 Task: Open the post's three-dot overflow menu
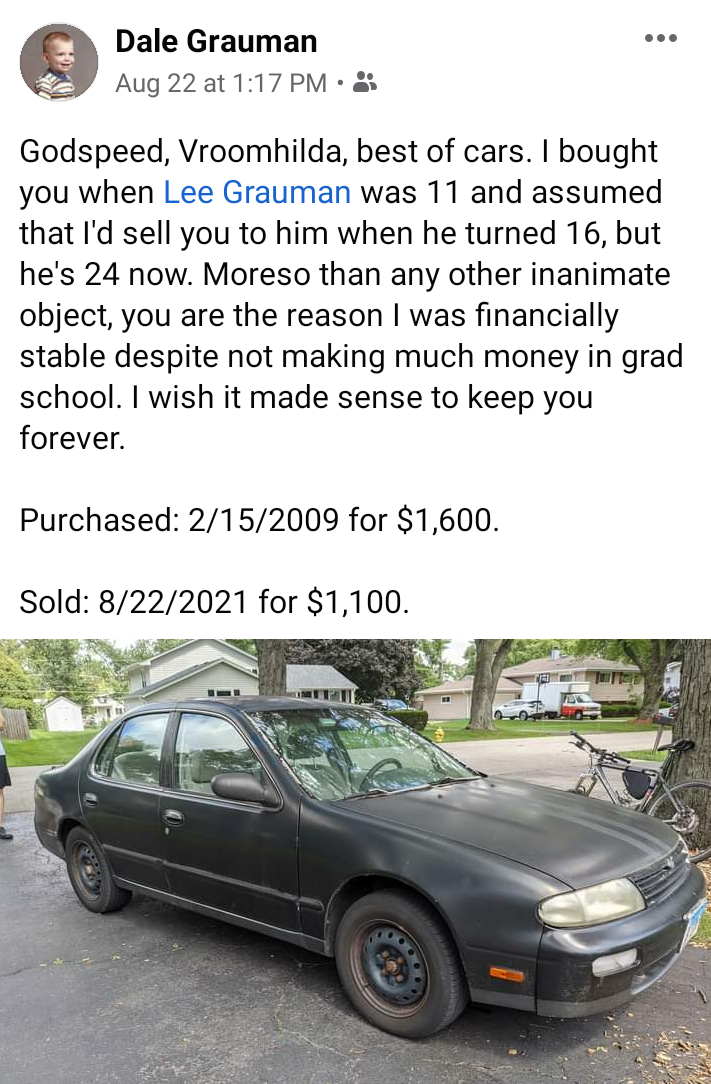tap(661, 39)
